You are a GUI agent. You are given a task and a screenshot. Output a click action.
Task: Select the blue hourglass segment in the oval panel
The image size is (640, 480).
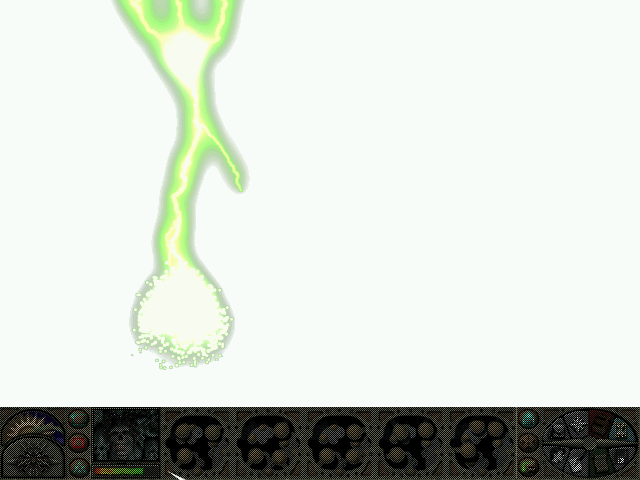[619, 429]
